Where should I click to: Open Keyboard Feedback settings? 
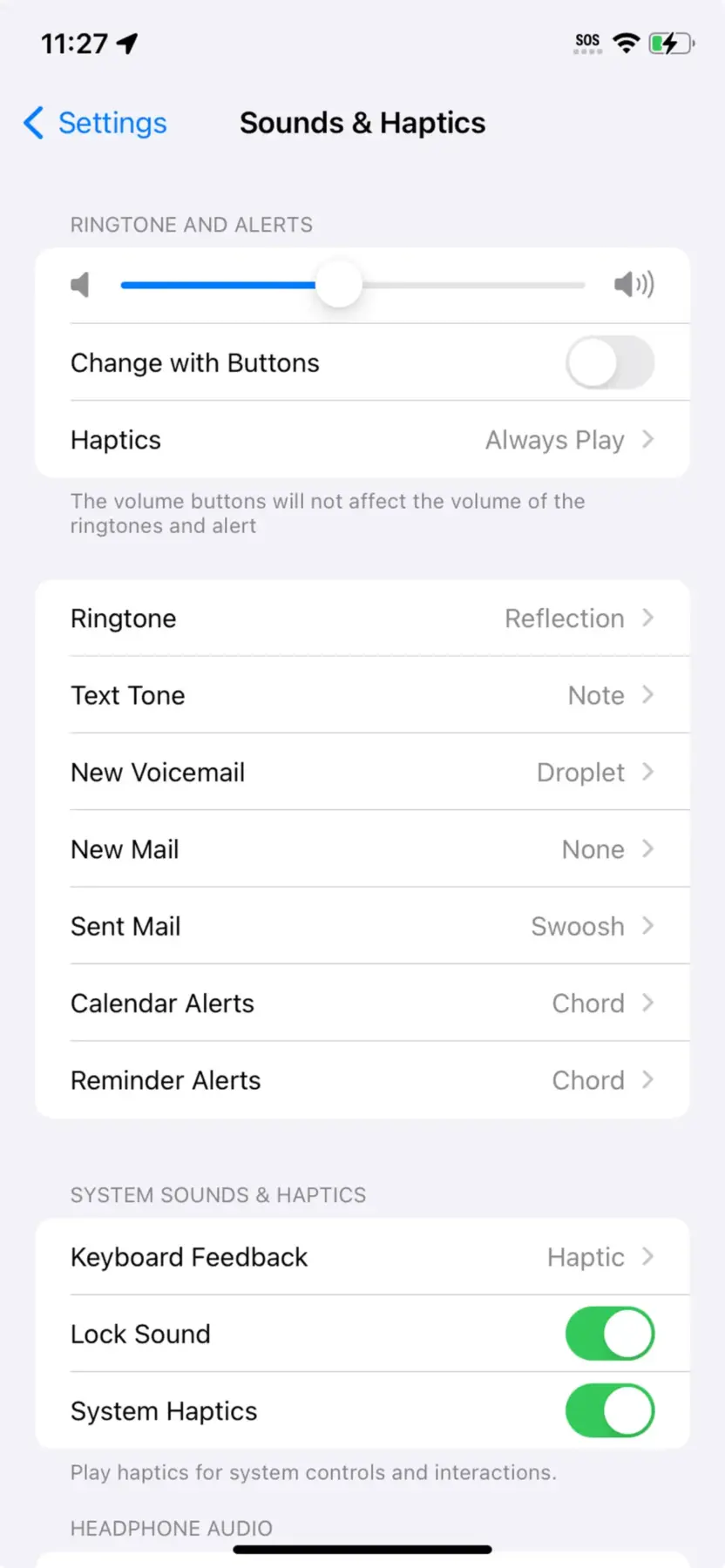362,1257
